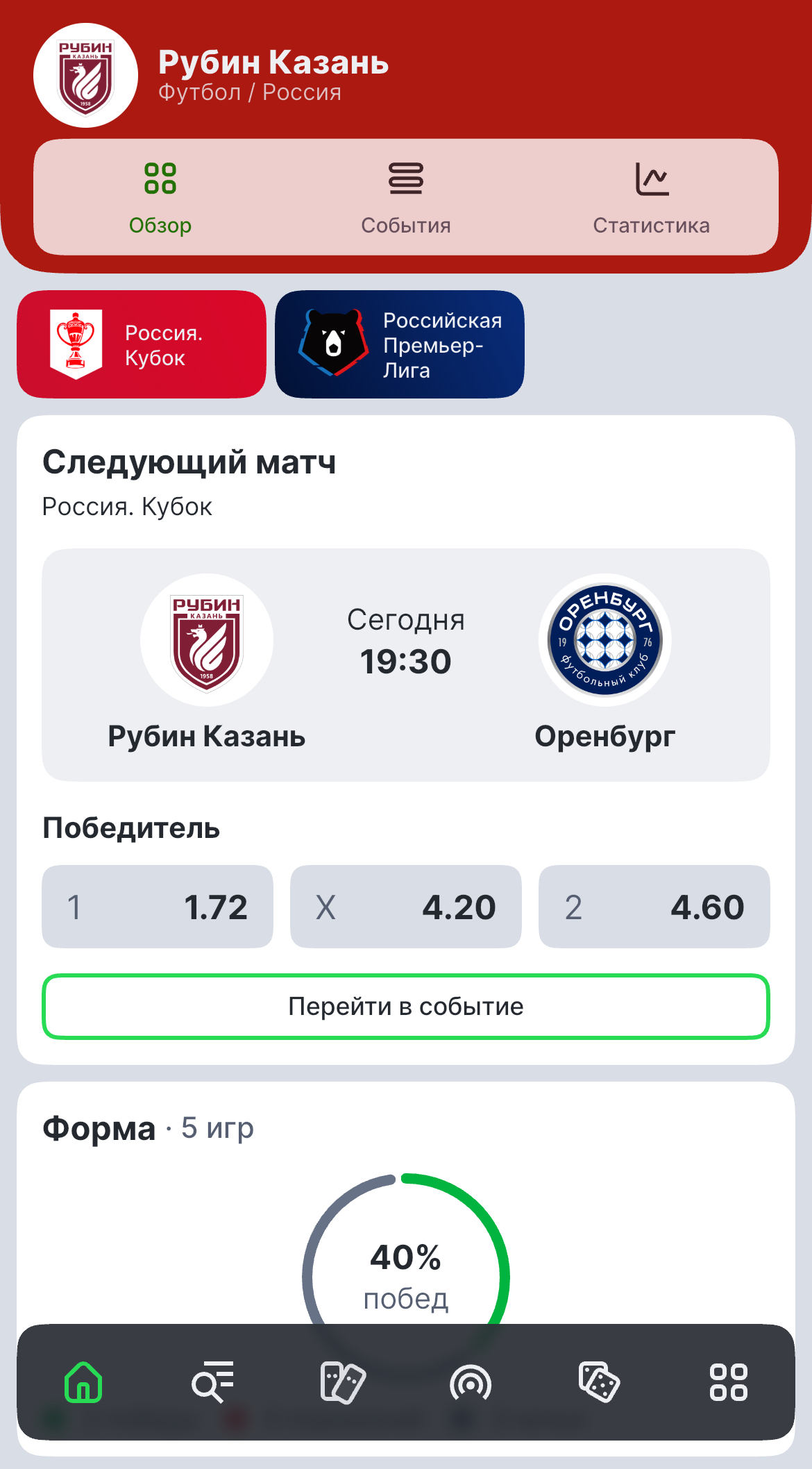The width and height of the screenshot is (812, 1469).
Task: Pick outcome 2 at 4.60
Action: coord(654,907)
